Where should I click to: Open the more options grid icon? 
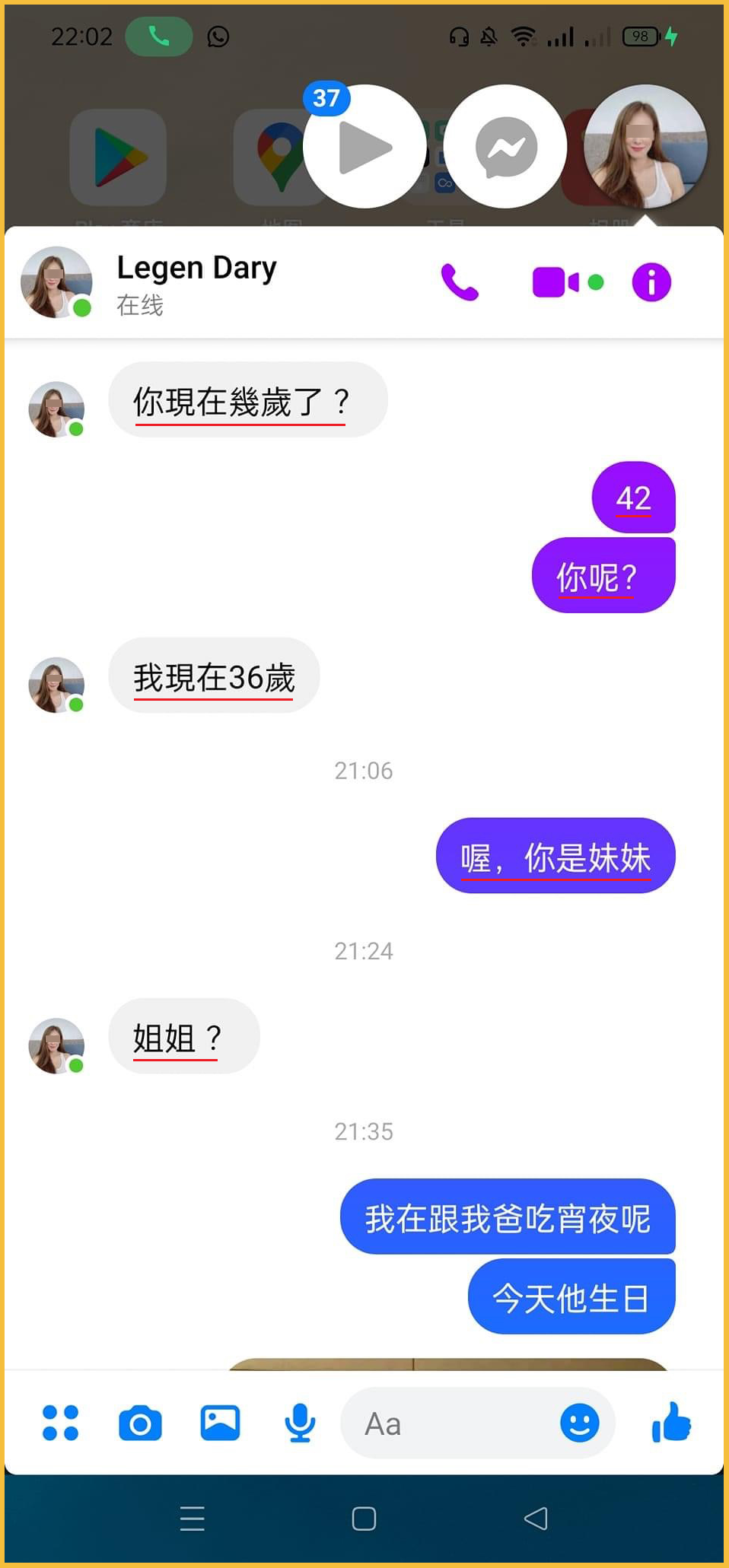click(61, 1423)
